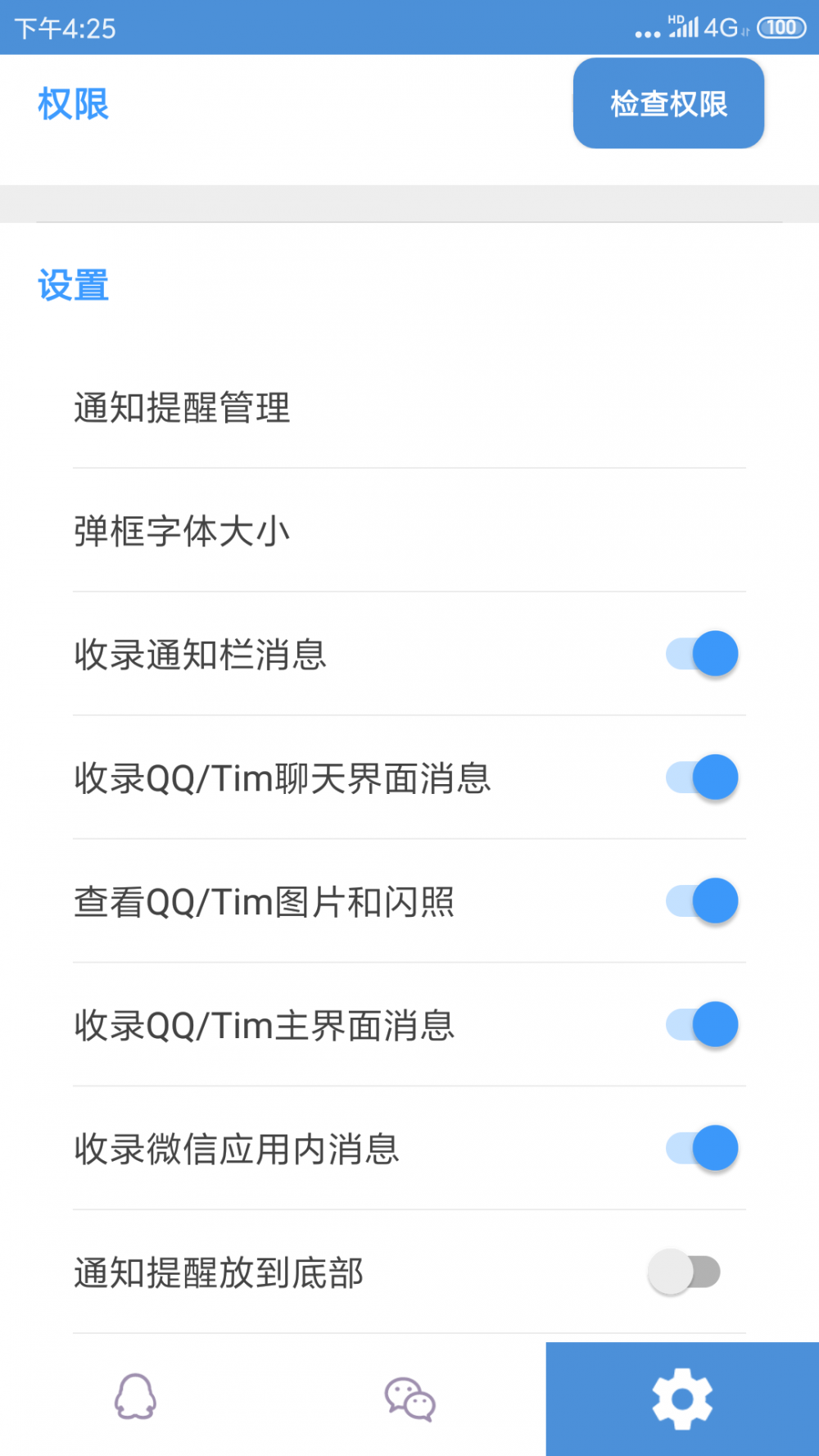
Task: Switch off 收录QQ/Tim主界面消息
Action: point(702,1025)
